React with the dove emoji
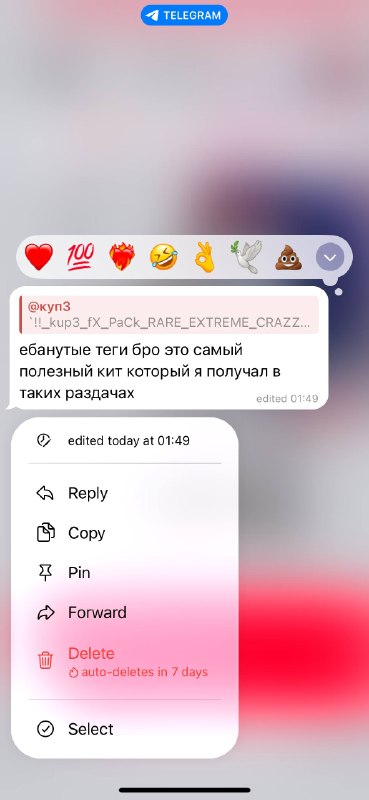This screenshot has width=369, height=800. [247, 257]
